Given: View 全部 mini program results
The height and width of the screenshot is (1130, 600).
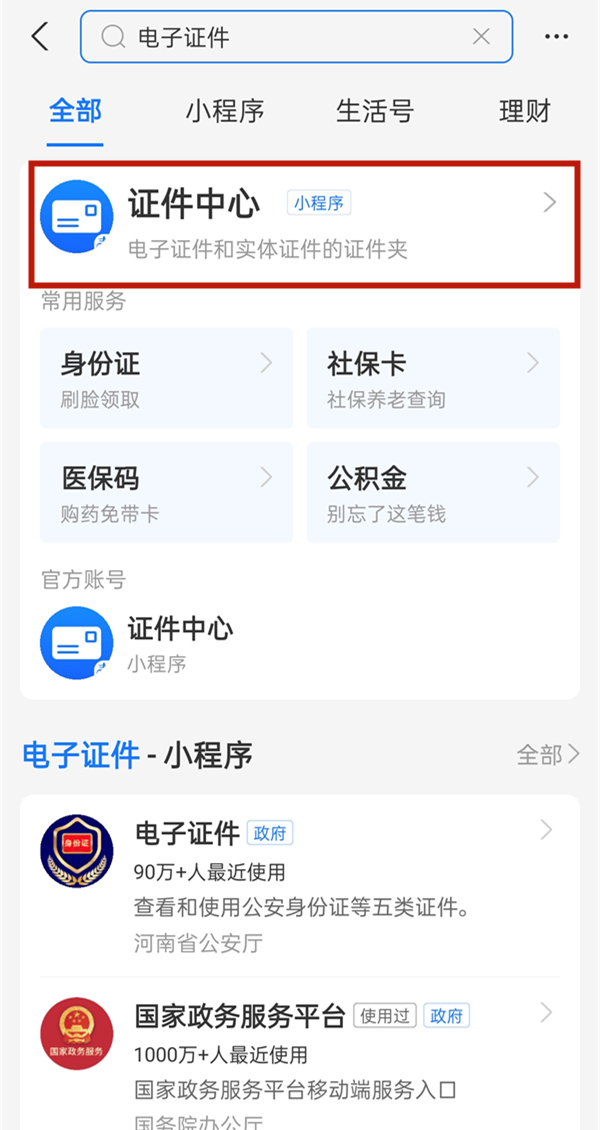Looking at the screenshot, I should click(x=547, y=755).
